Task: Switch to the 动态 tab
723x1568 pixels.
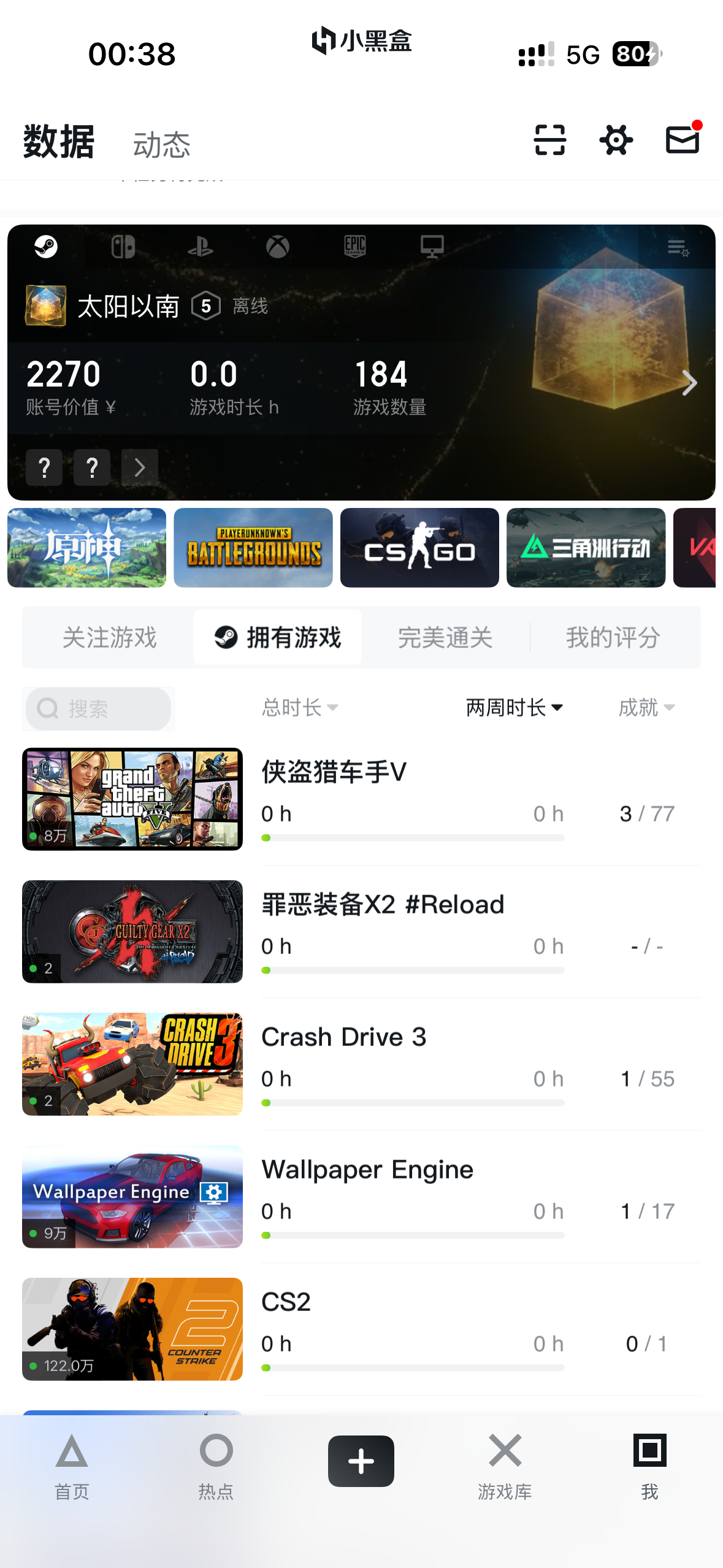Action: [x=161, y=144]
